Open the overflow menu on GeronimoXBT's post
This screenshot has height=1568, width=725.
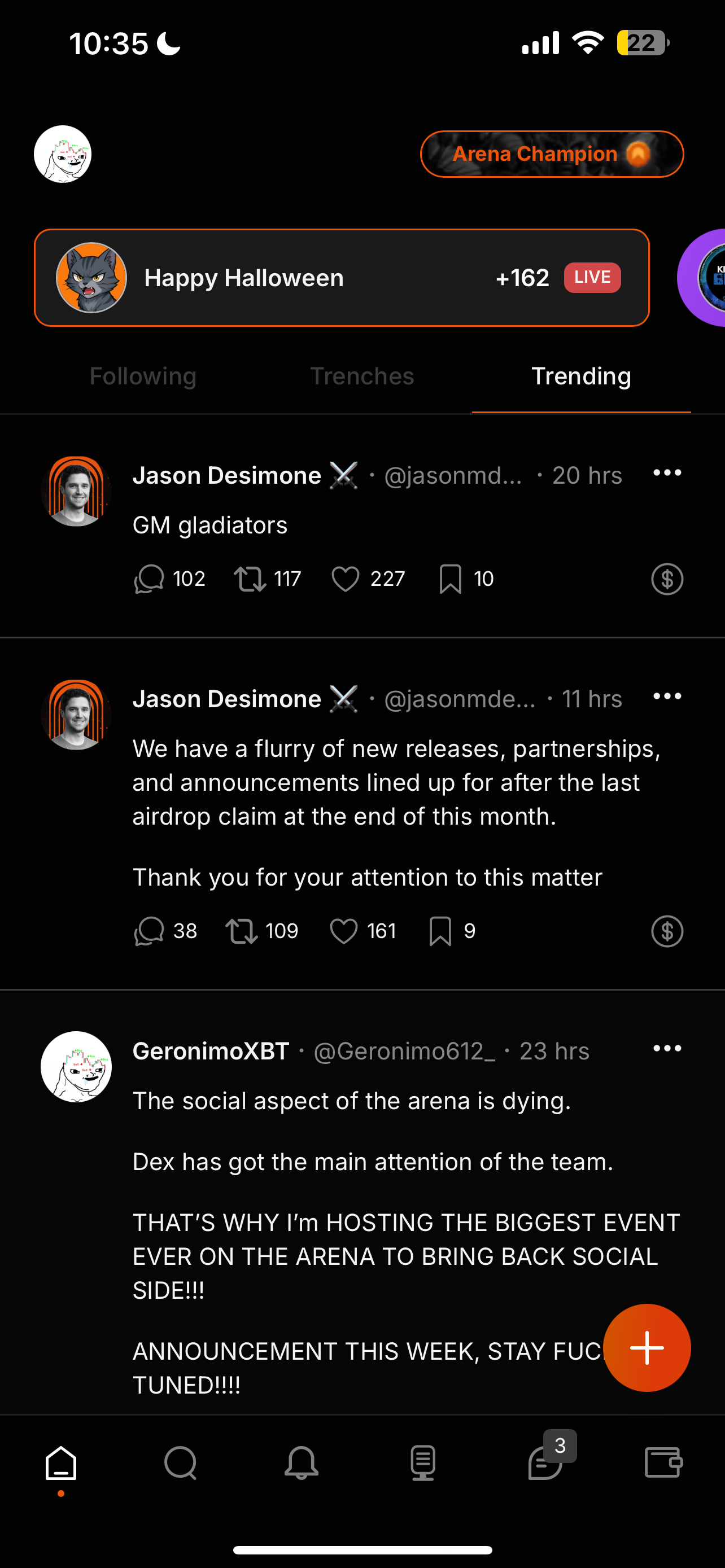[667, 1048]
